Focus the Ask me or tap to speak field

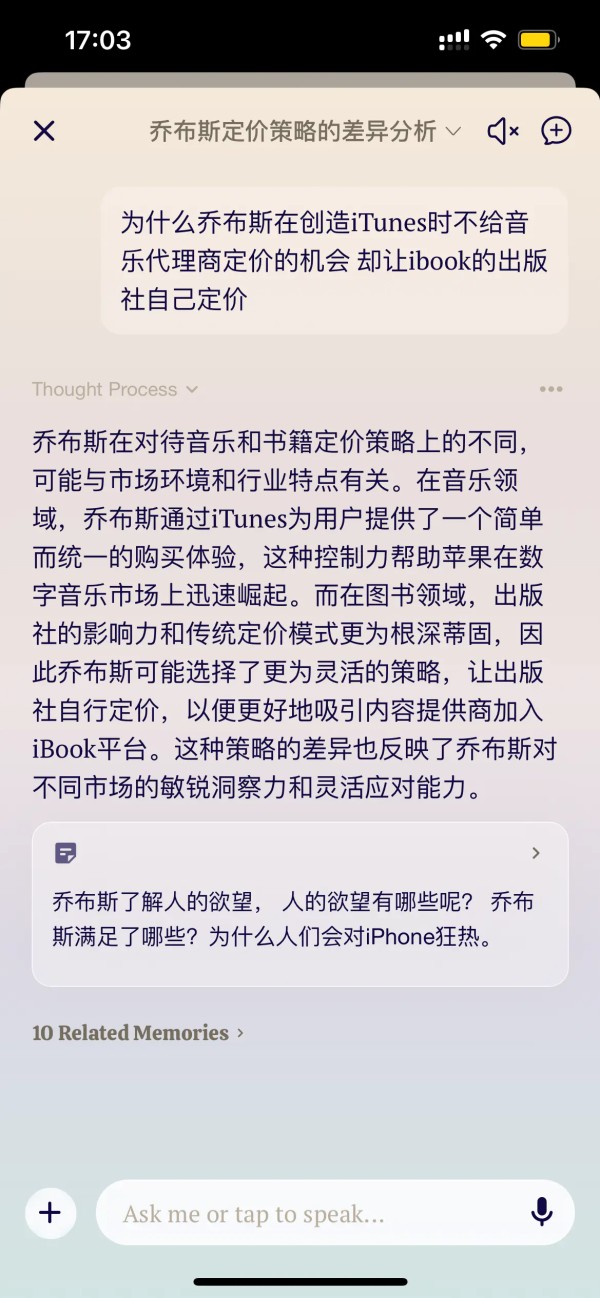[310, 1214]
